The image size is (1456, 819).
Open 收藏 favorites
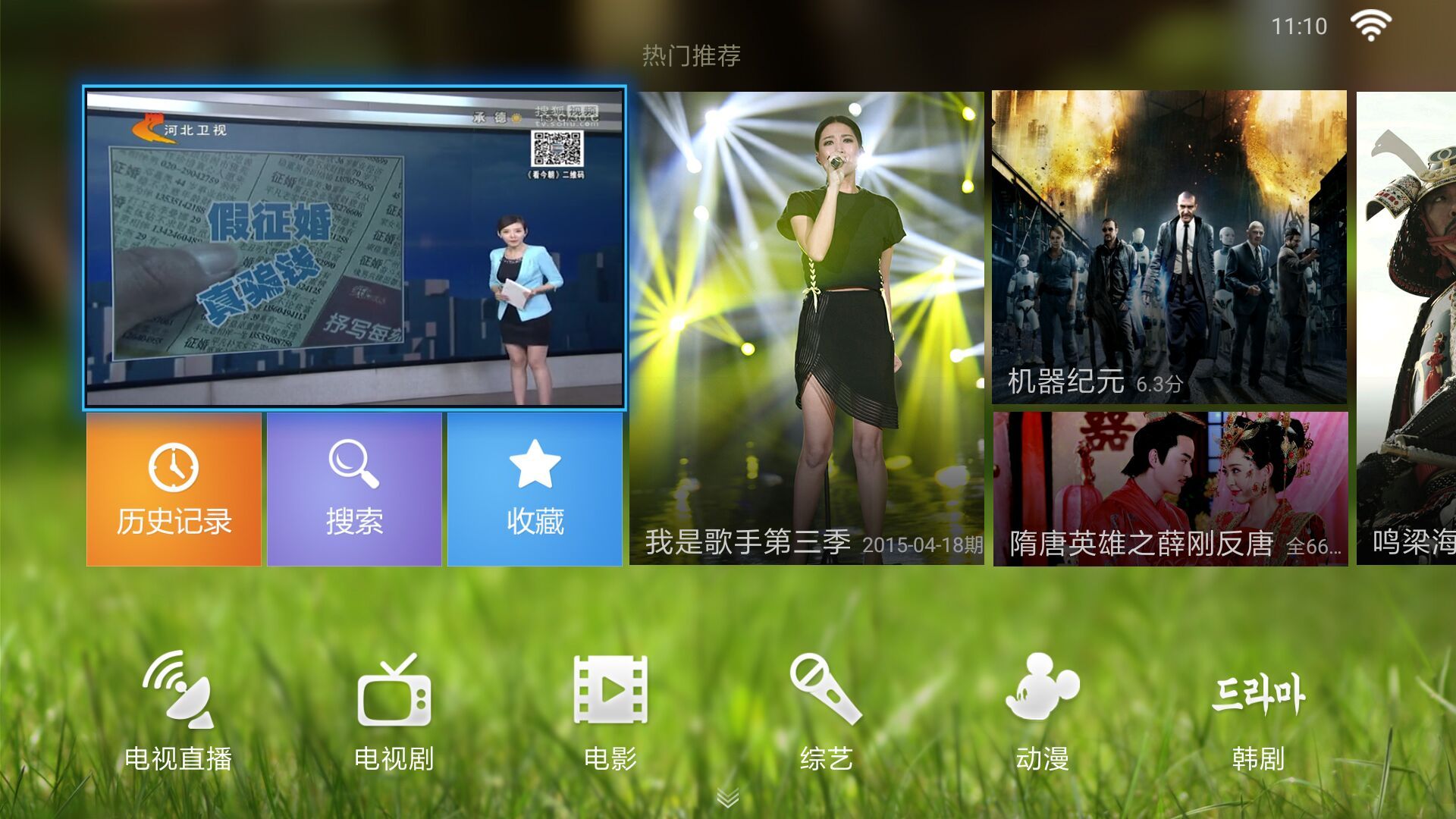(x=535, y=489)
